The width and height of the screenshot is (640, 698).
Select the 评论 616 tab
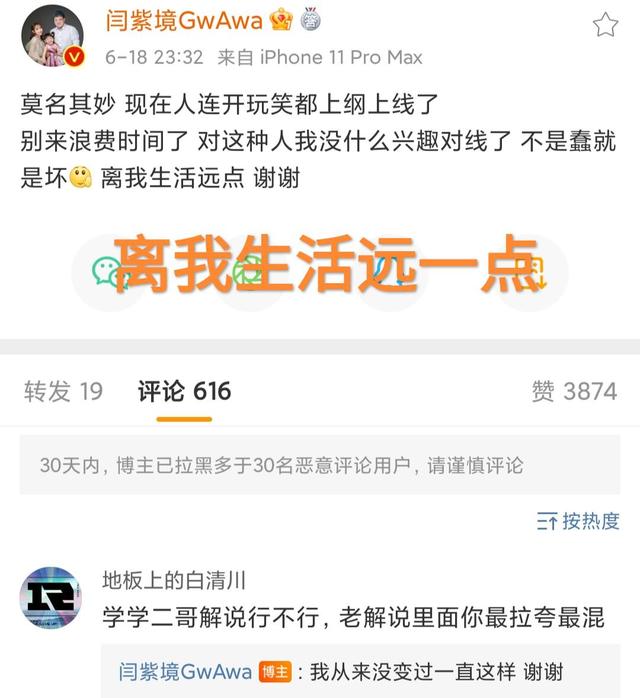click(185, 391)
